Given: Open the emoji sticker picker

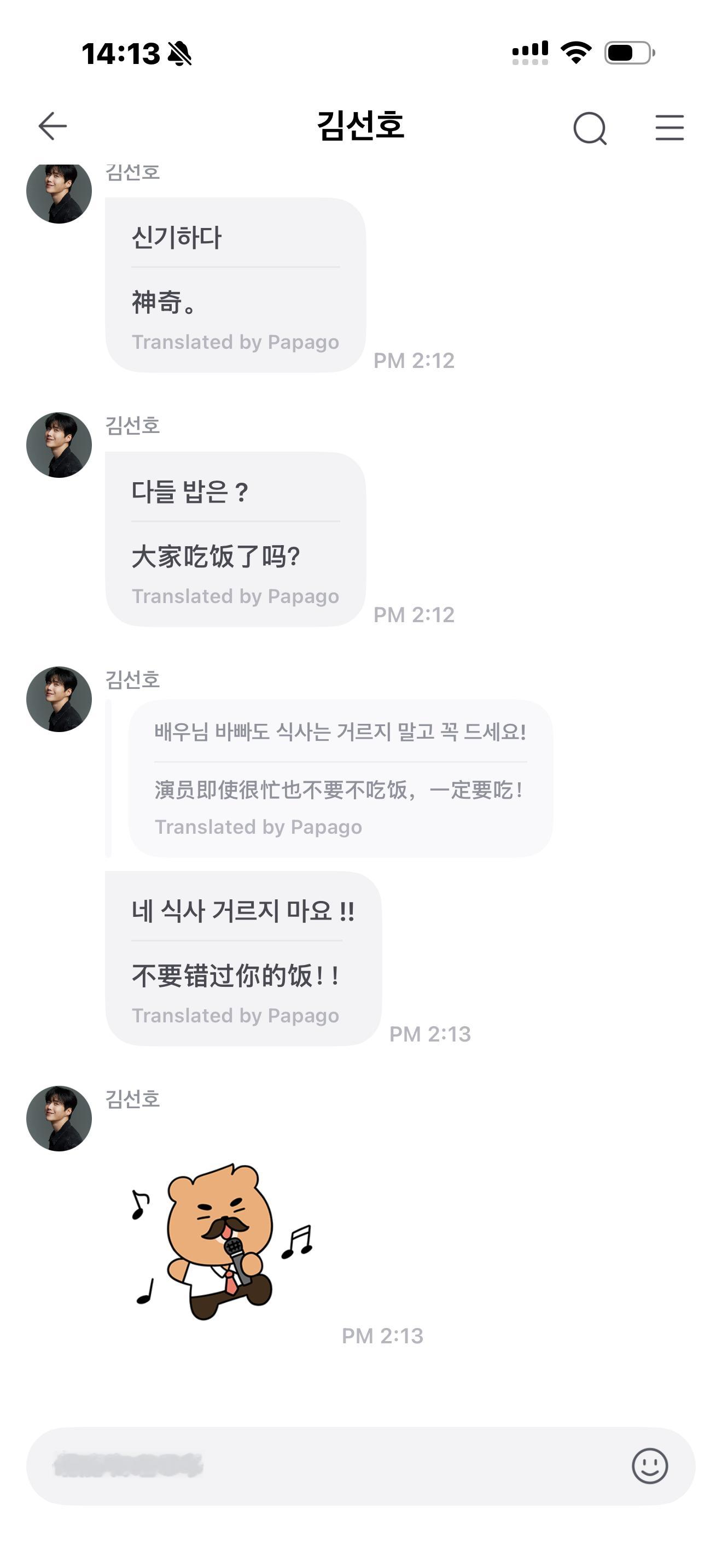Looking at the screenshot, I should click(x=650, y=1466).
